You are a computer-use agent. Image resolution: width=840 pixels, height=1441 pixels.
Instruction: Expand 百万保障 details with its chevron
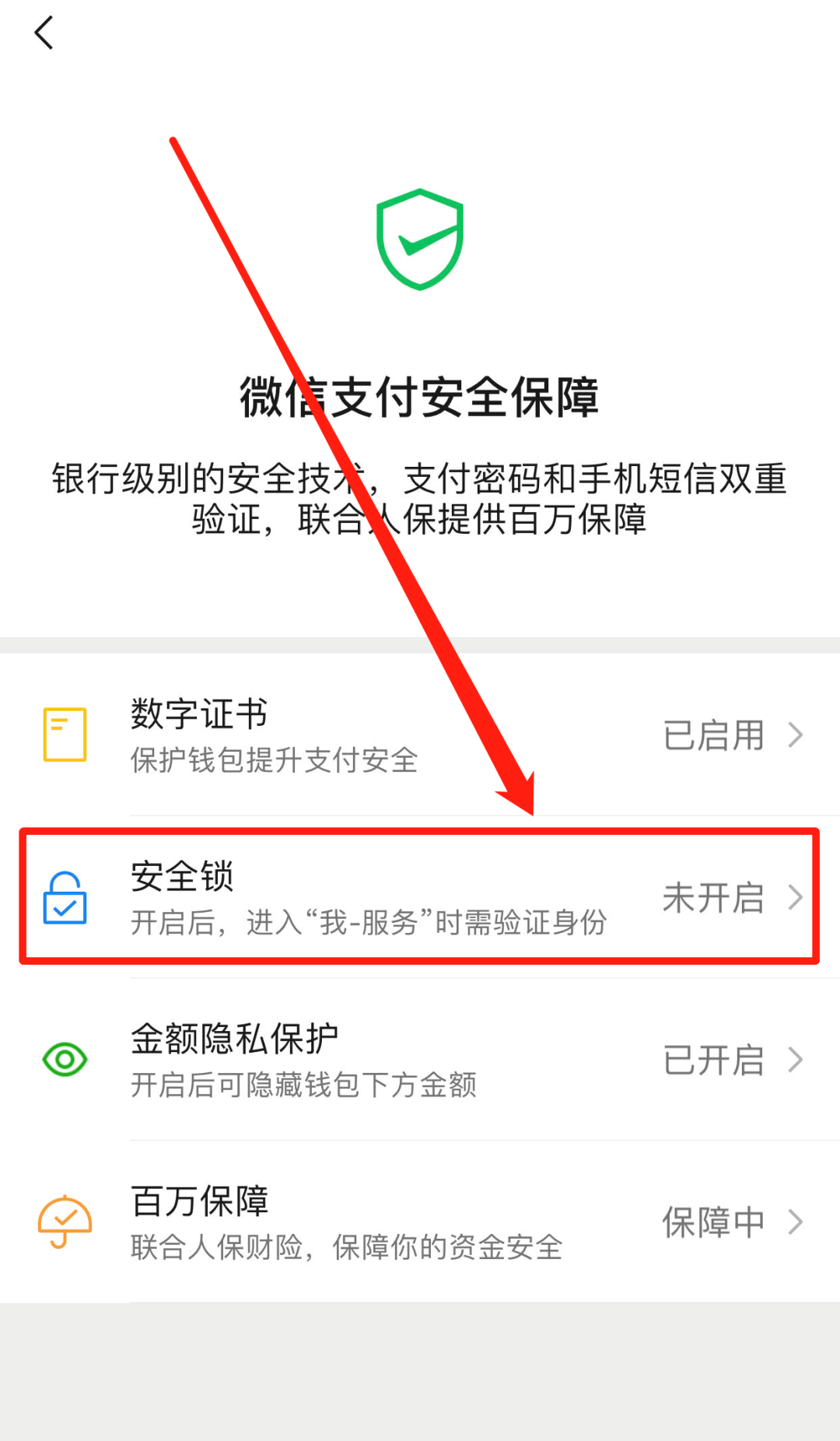point(796,1220)
